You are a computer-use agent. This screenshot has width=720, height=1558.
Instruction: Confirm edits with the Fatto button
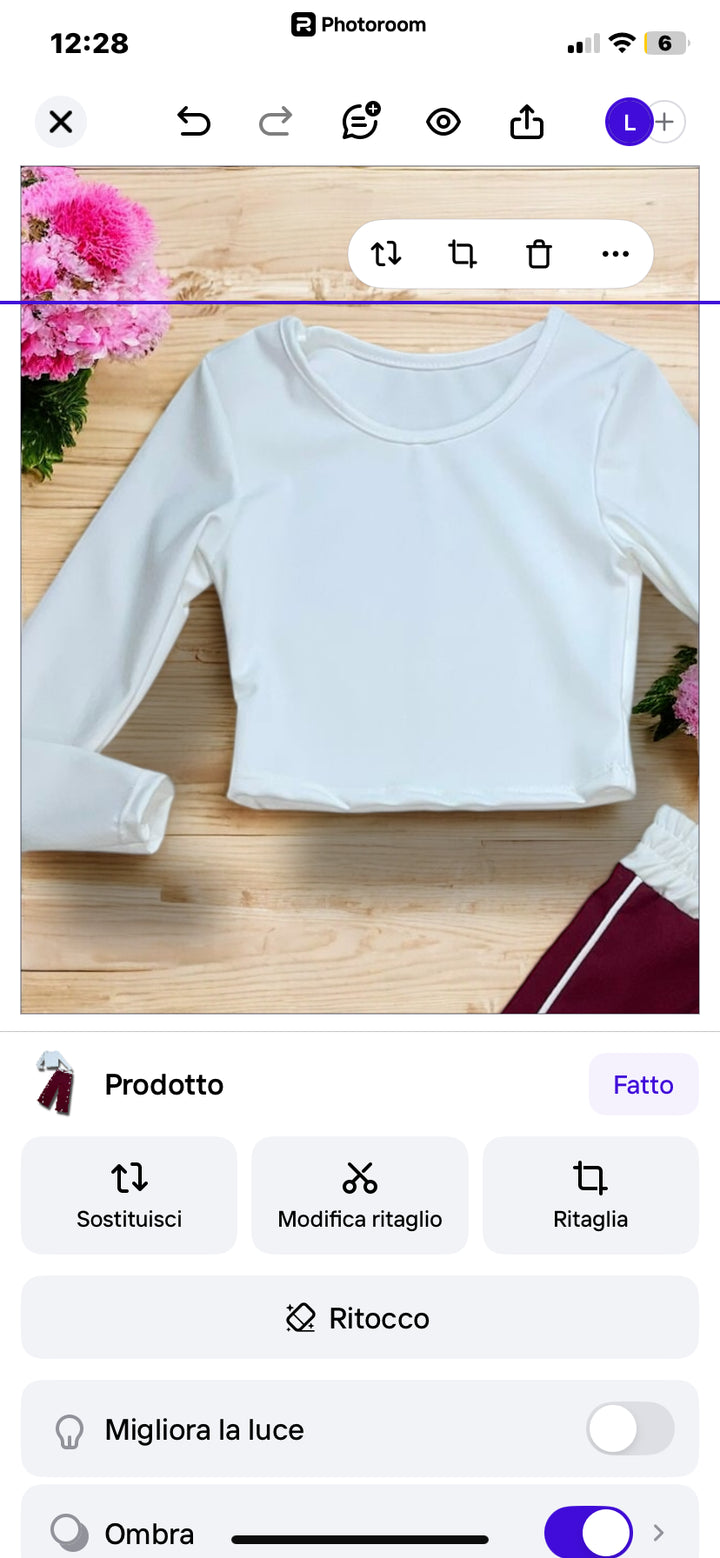(x=643, y=1084)
